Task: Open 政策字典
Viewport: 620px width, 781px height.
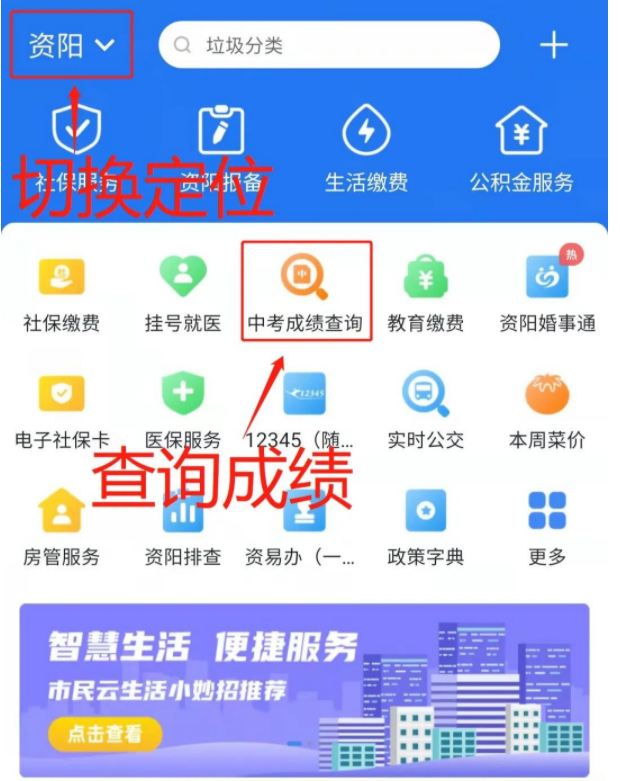Action: 425,523
